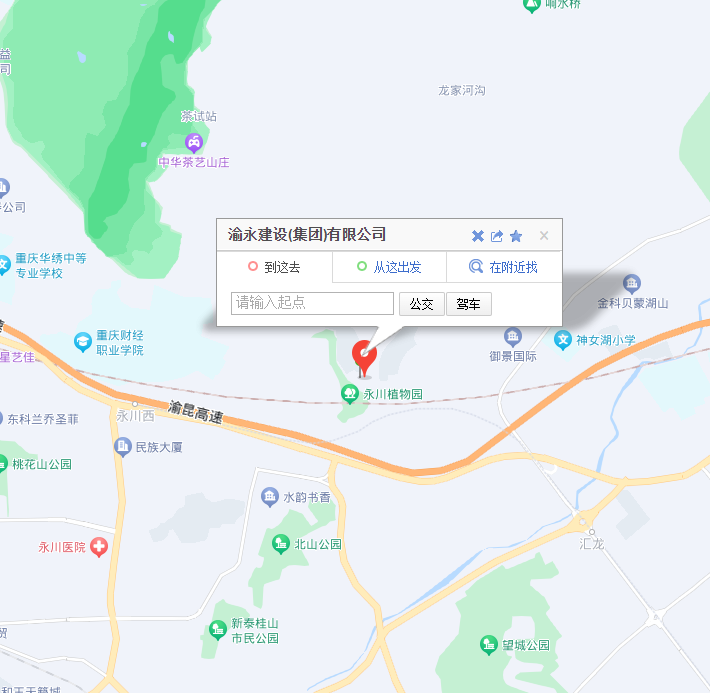Close the 渝永建设 info popup
Image resolution: width=710 pixels, height=693 pixels.
tap(544, 236)
